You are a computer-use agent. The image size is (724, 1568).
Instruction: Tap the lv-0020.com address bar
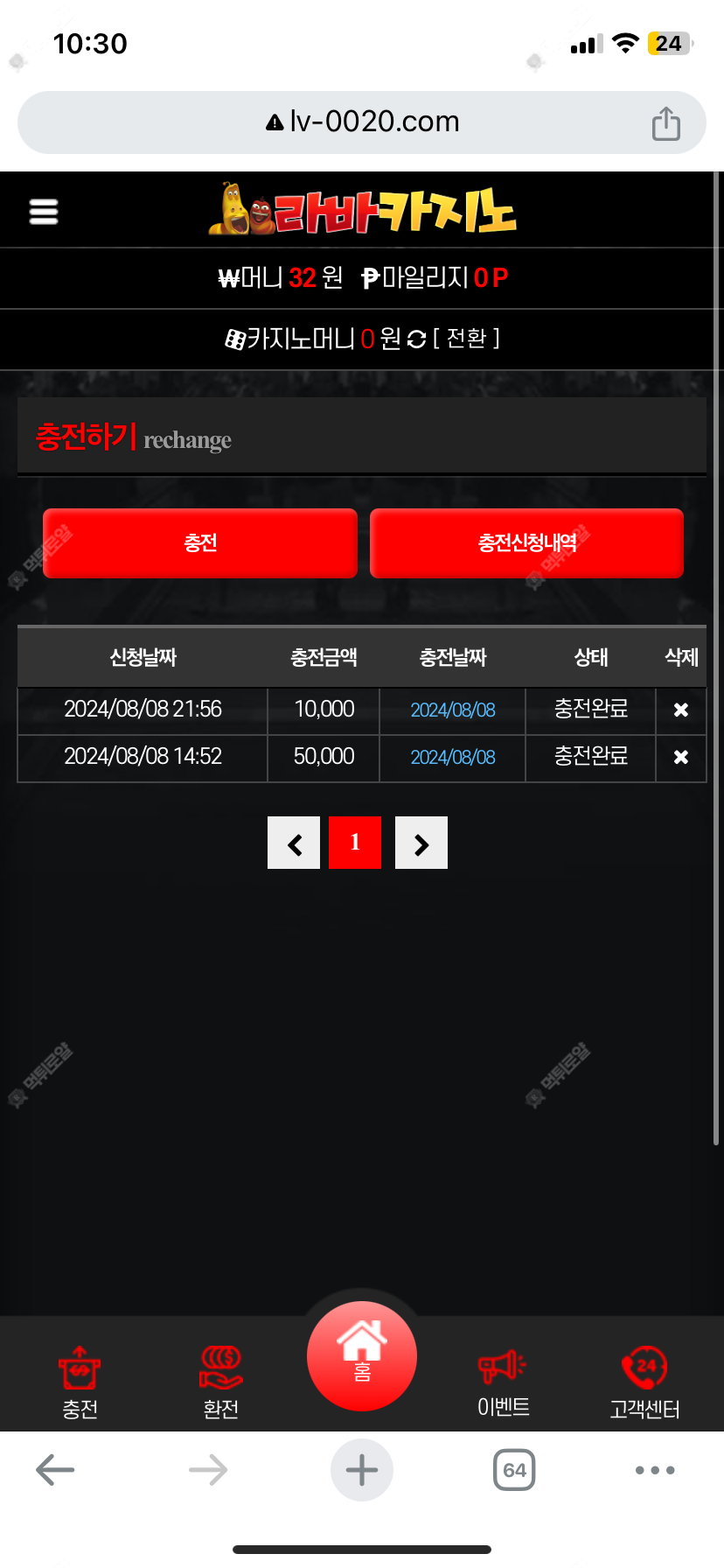[362, 122]
